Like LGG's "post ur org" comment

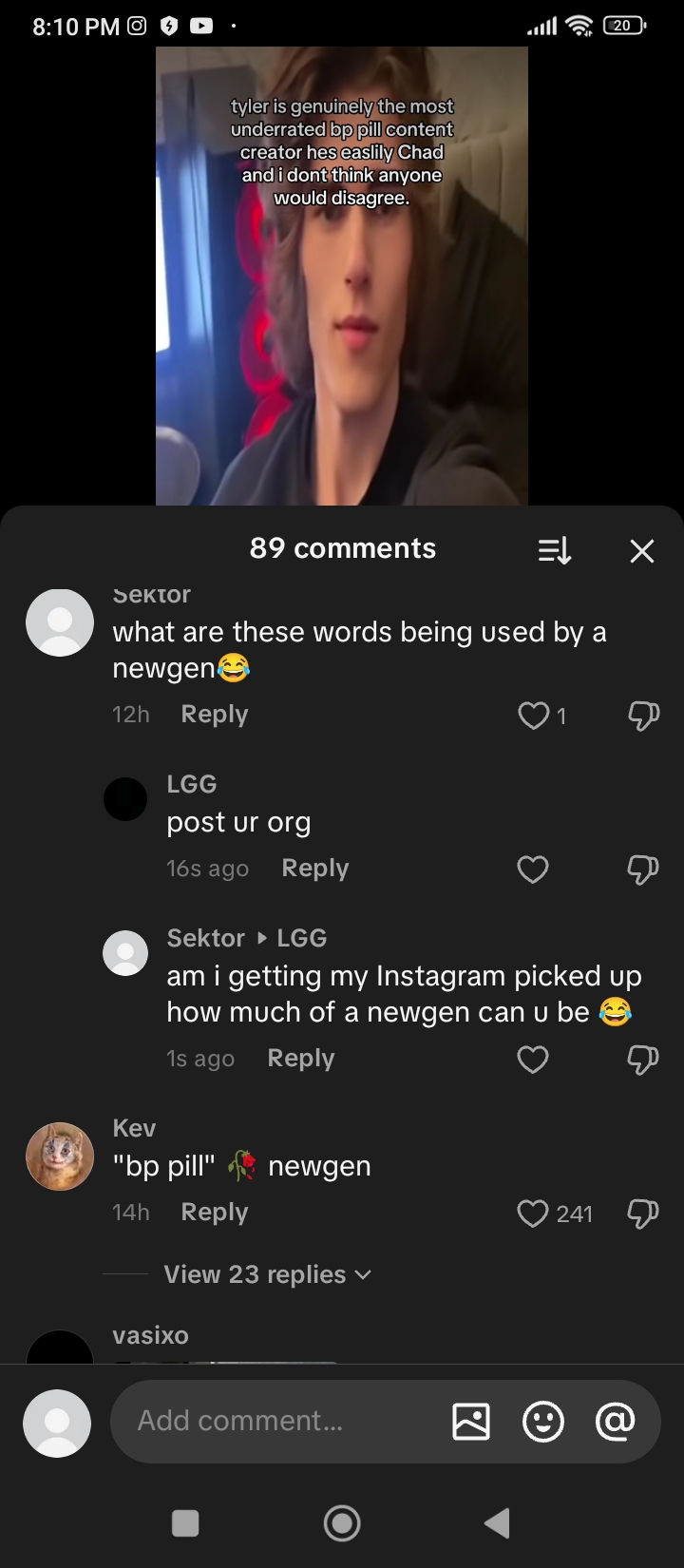(533, 870)
